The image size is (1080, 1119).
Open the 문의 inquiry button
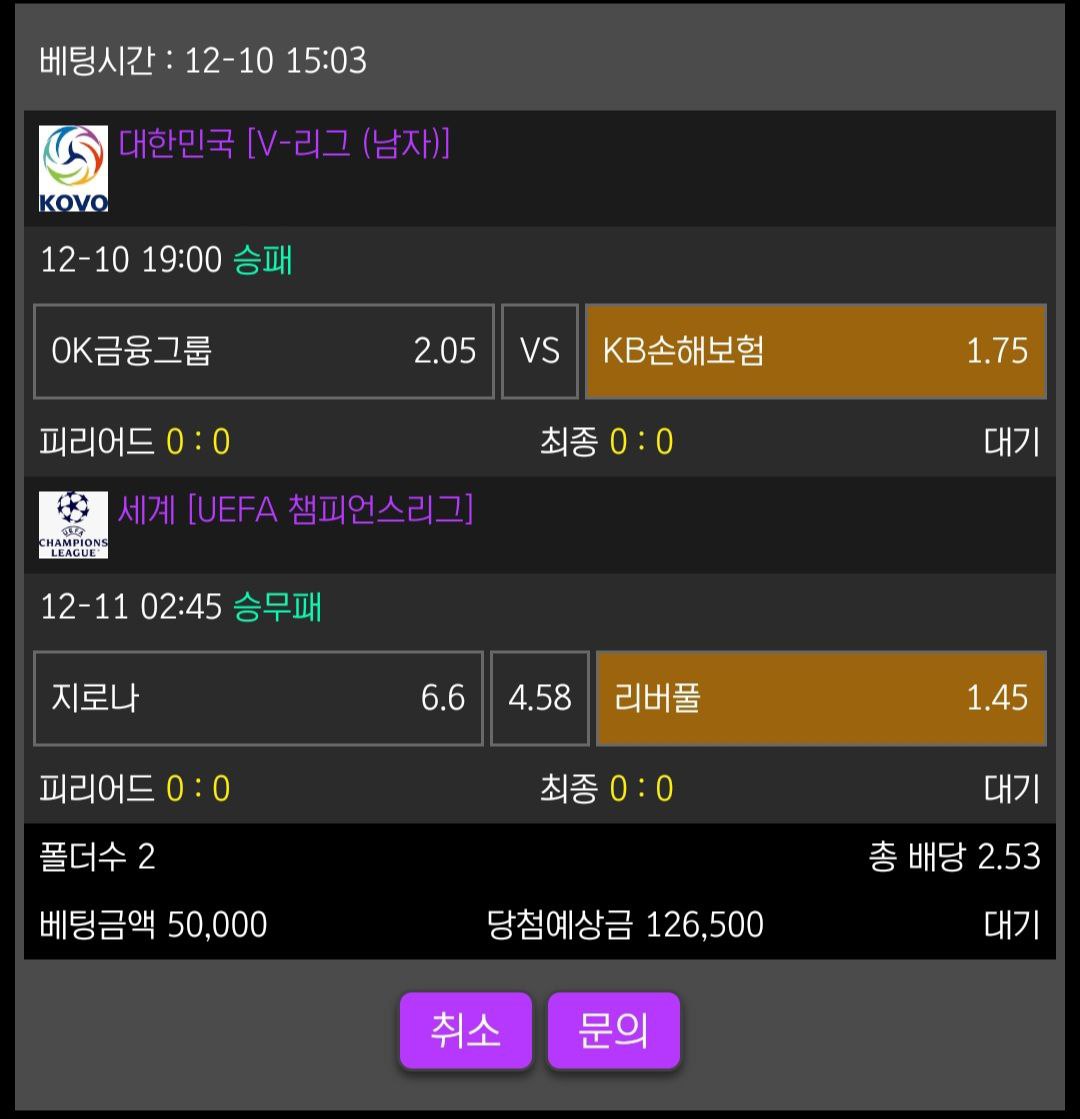[x=613, y=1030]
